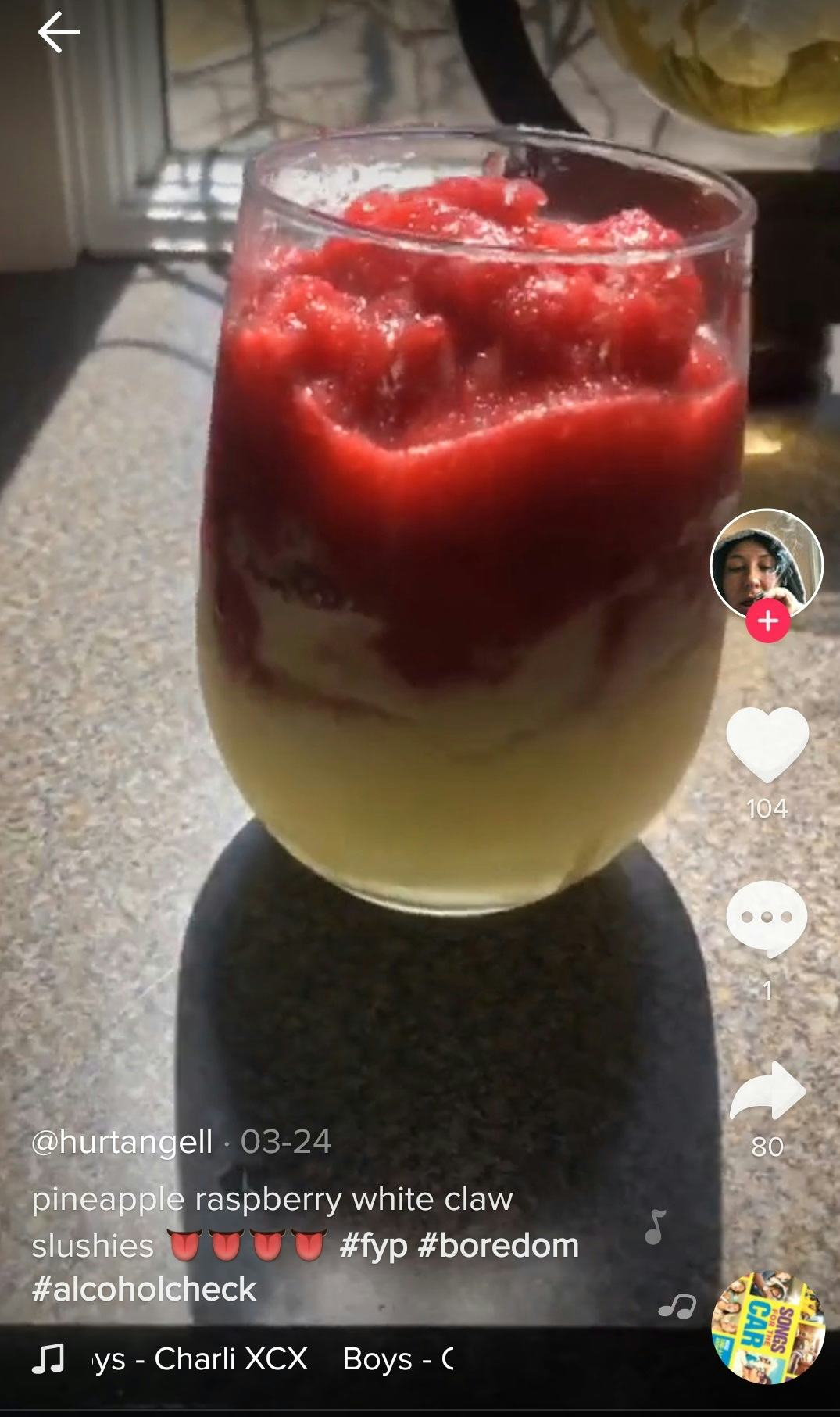Open the #alcoholcheck hashtag
The image size is (840, 1417).
point(144,1290)
